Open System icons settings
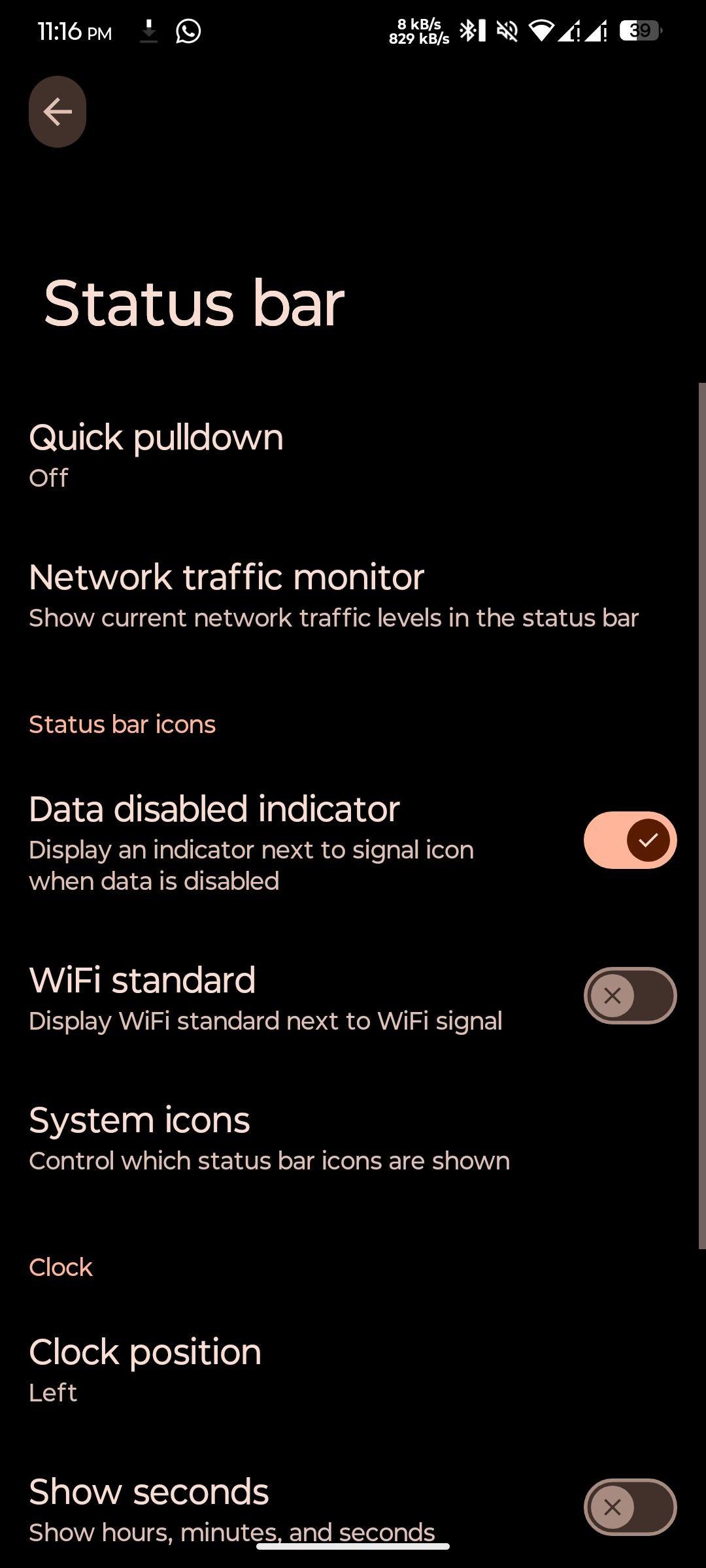The image size is (706, 1568). coord(353,1138)
